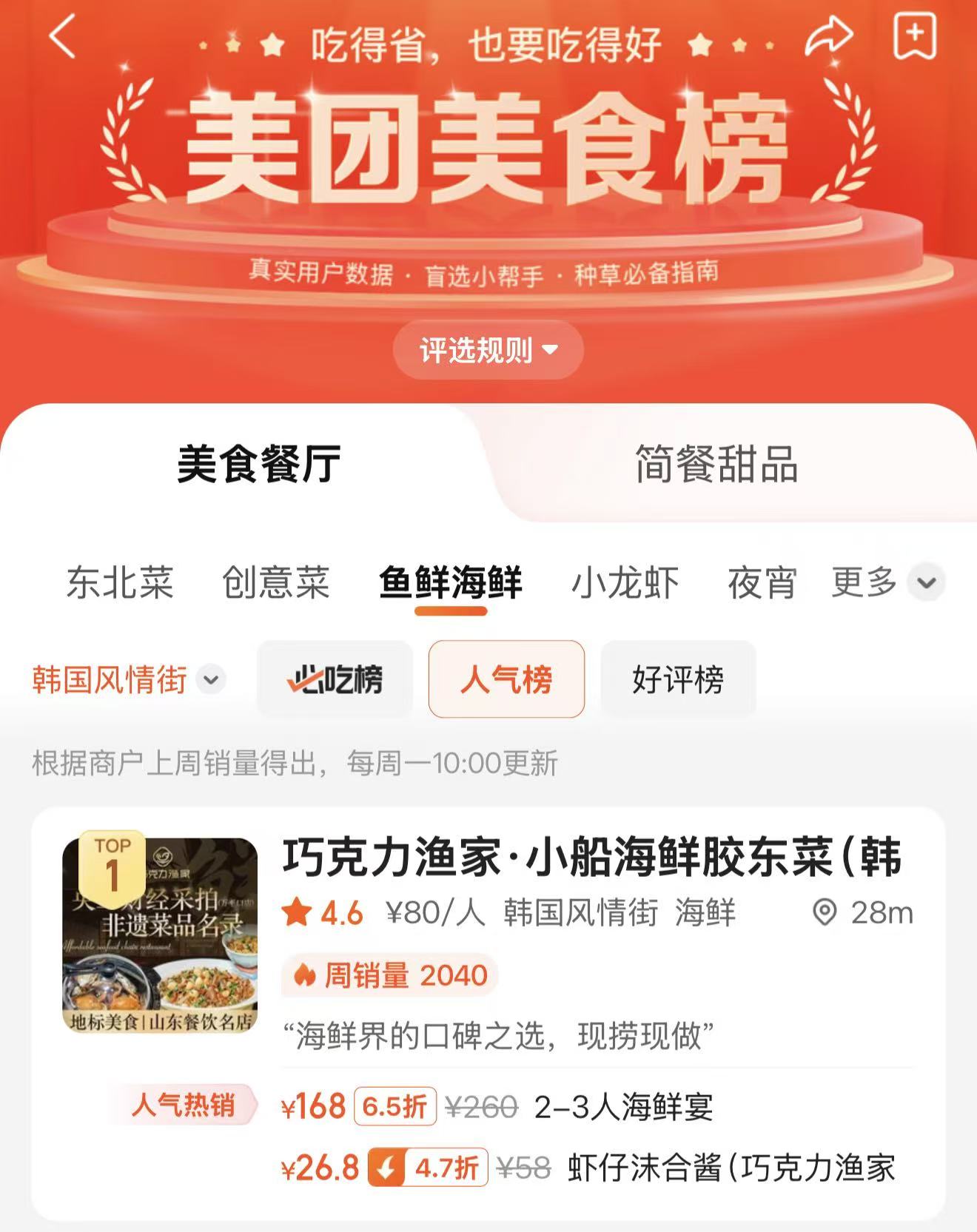Switch to the 小龙虾 category

coord(625,582)
